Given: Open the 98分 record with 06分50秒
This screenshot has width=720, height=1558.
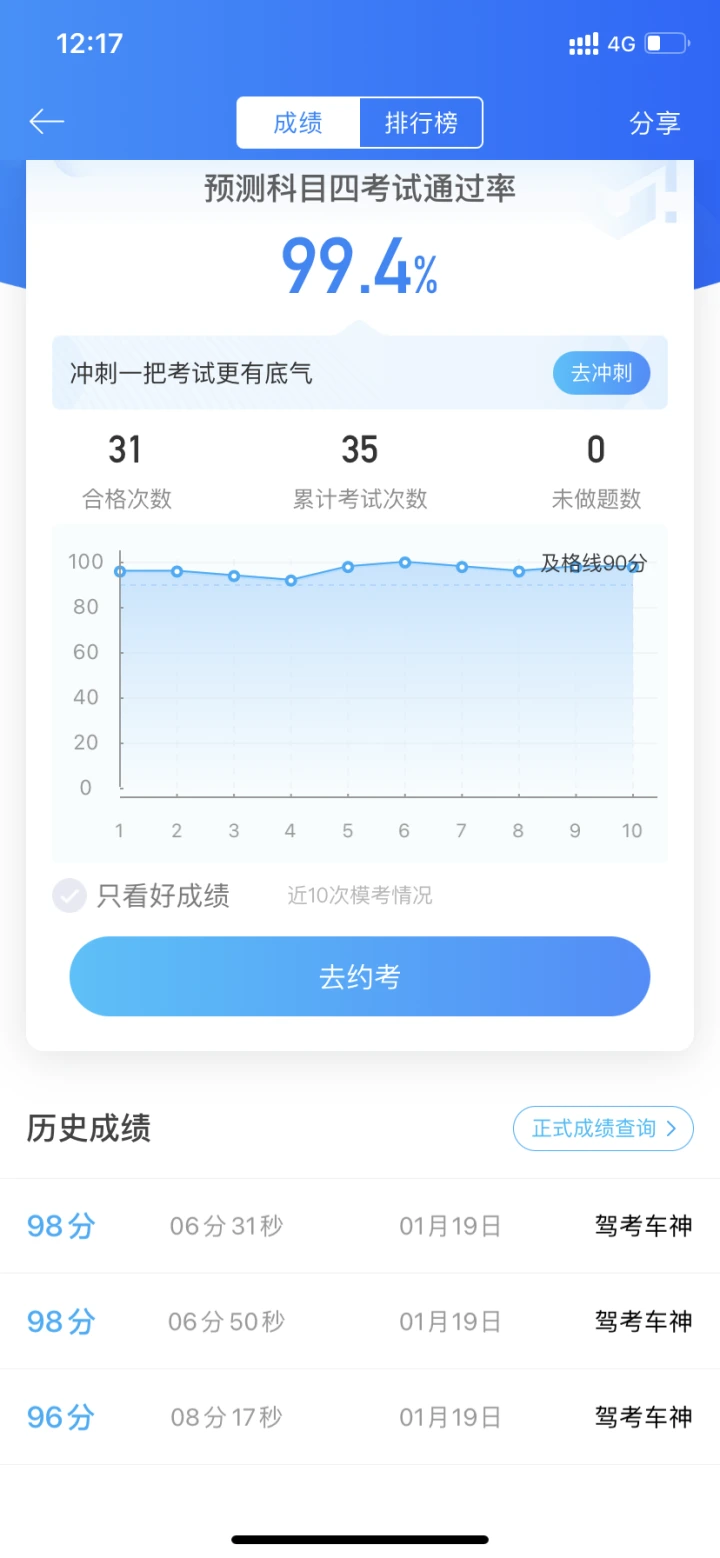Looking at the screenshot, I should (x=360, y=1322).
